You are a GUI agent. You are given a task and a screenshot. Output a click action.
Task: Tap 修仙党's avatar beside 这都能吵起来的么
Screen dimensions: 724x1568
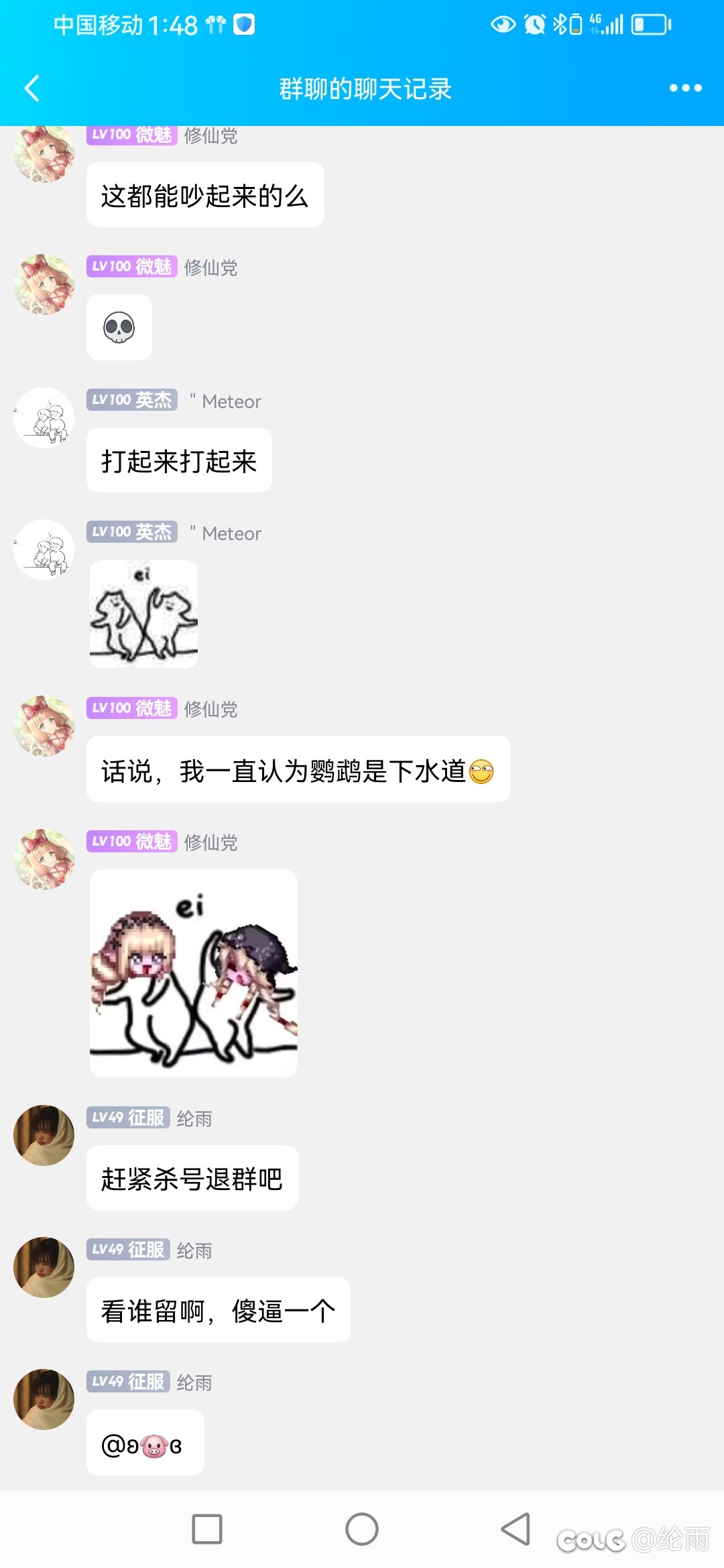[x=44, y=154]
